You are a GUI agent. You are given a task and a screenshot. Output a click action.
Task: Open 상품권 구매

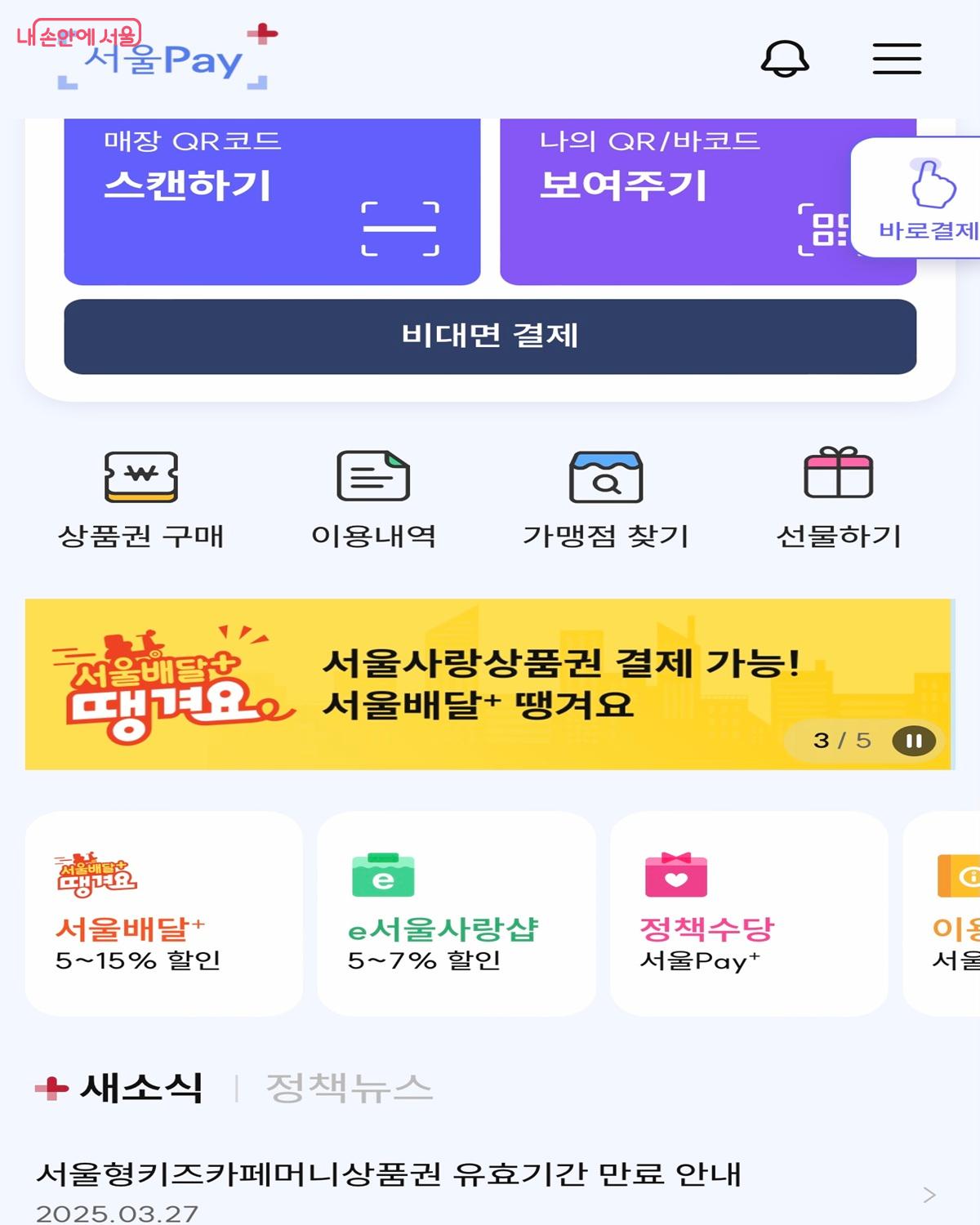[141, 499]
